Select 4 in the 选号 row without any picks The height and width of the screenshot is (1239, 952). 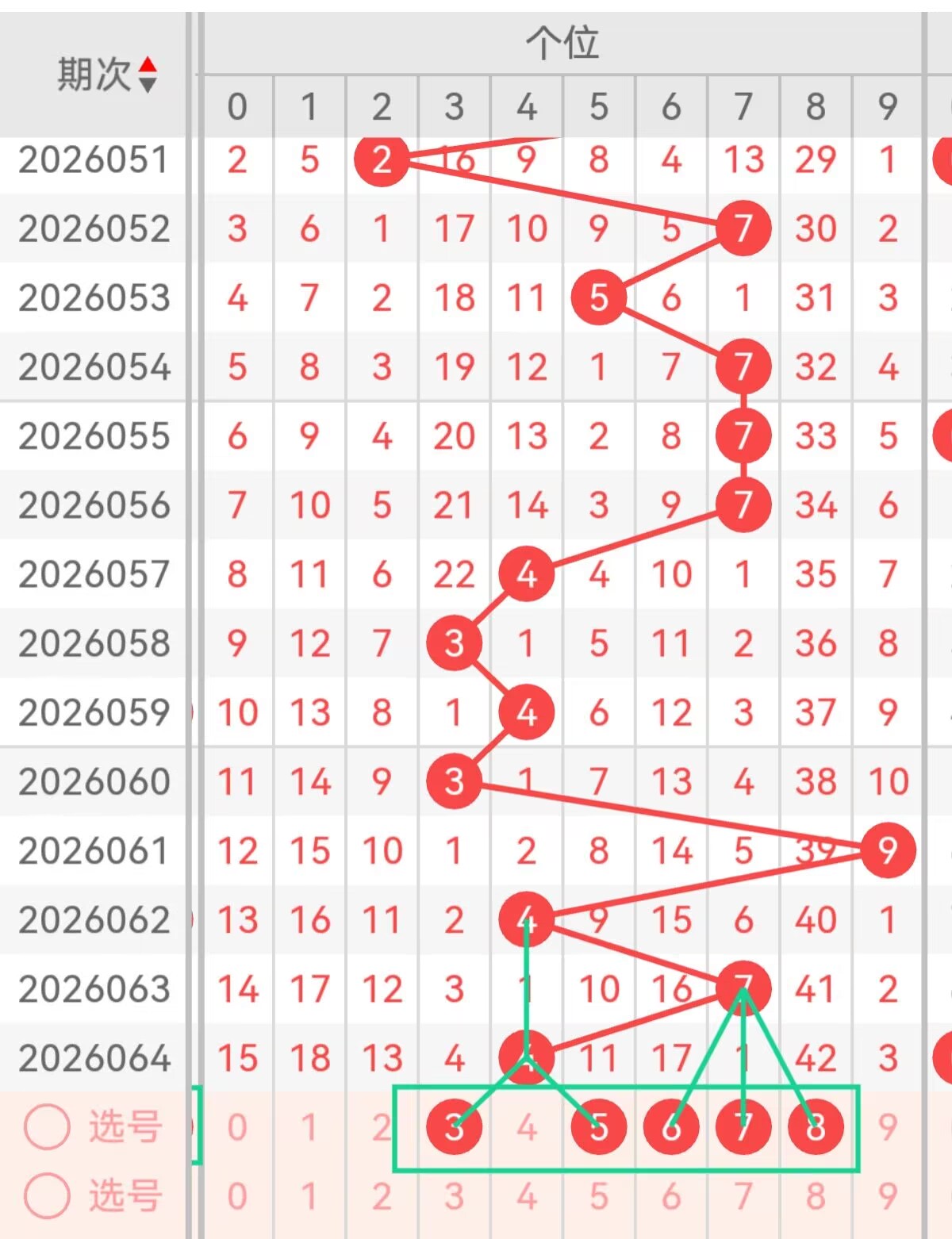coord(527,1196)
